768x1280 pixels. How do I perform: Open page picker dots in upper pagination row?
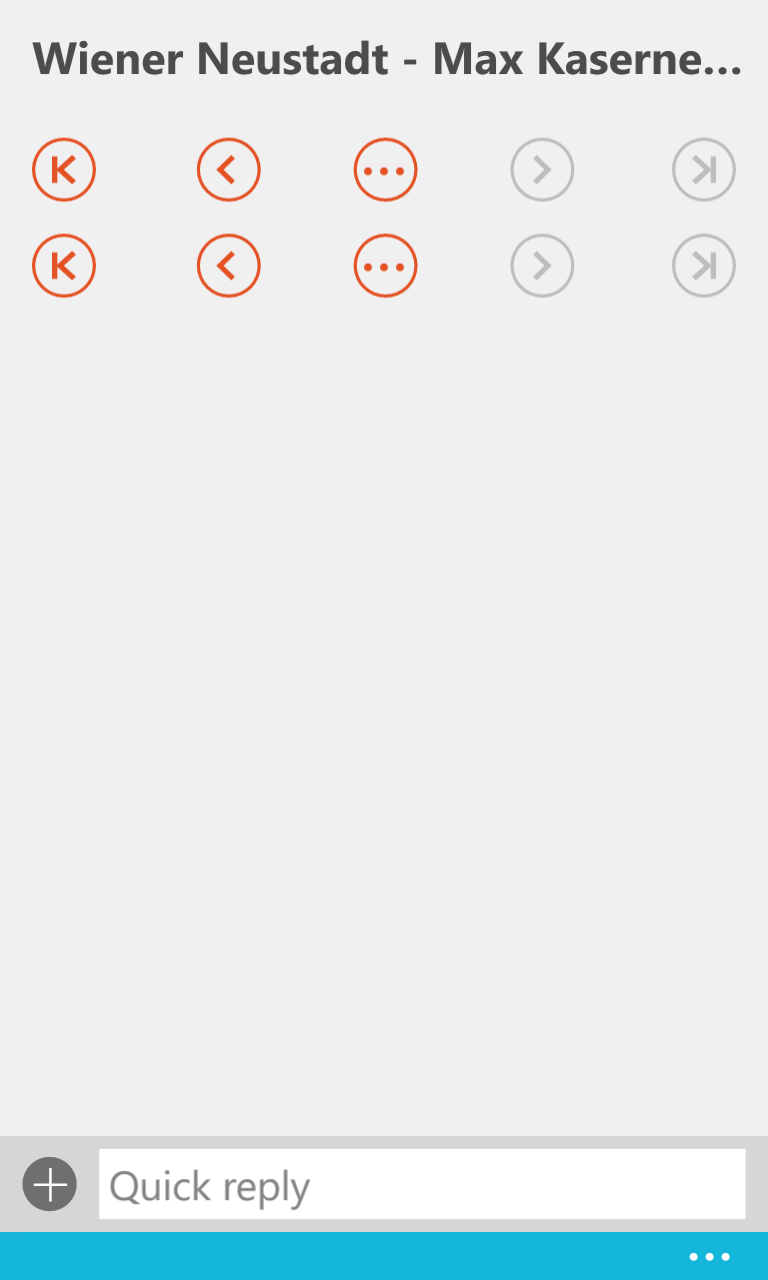(x=385, y=170)
